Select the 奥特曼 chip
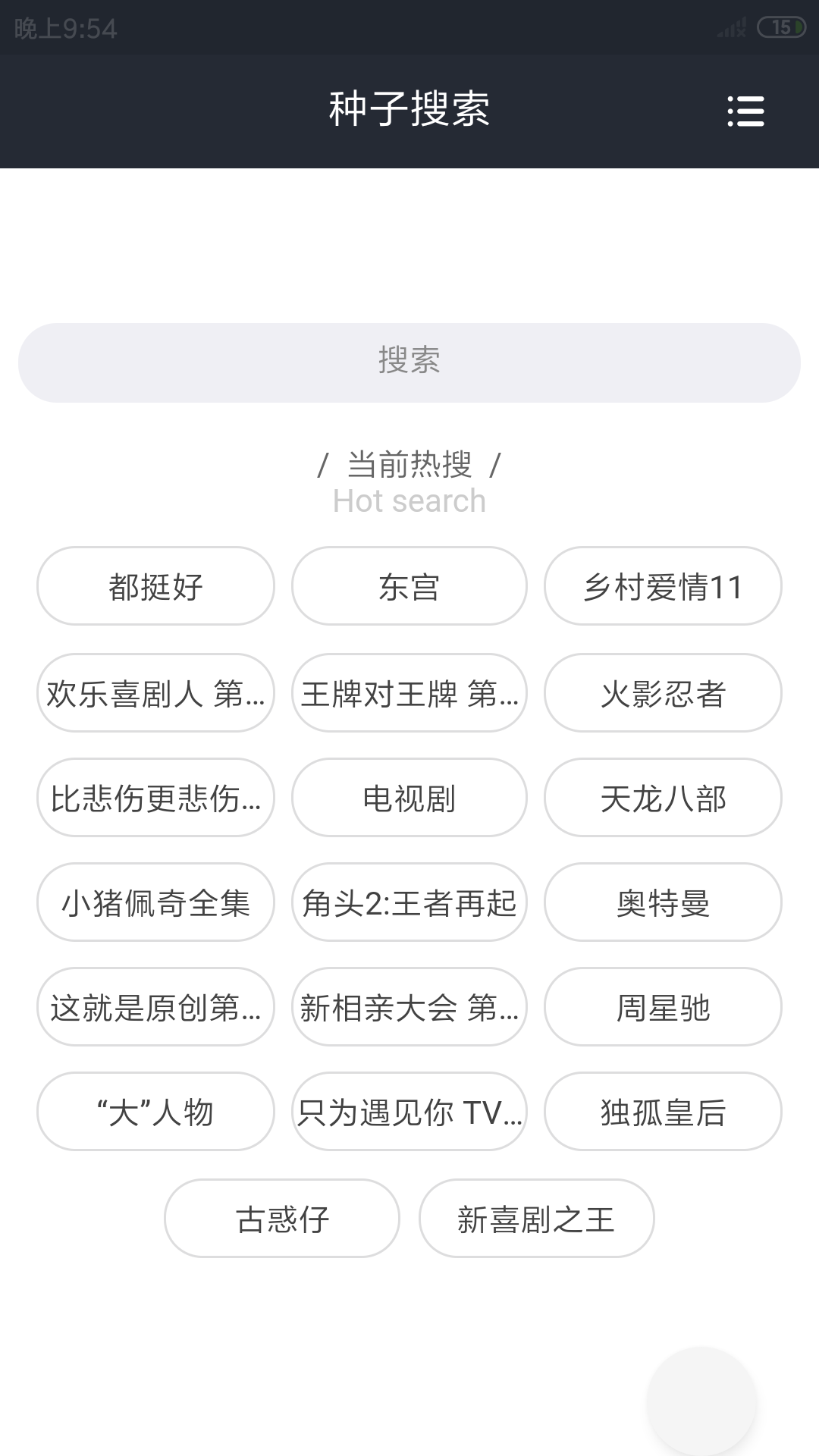The width and height of the screenshot is (819, 1456). pos(663,902)
